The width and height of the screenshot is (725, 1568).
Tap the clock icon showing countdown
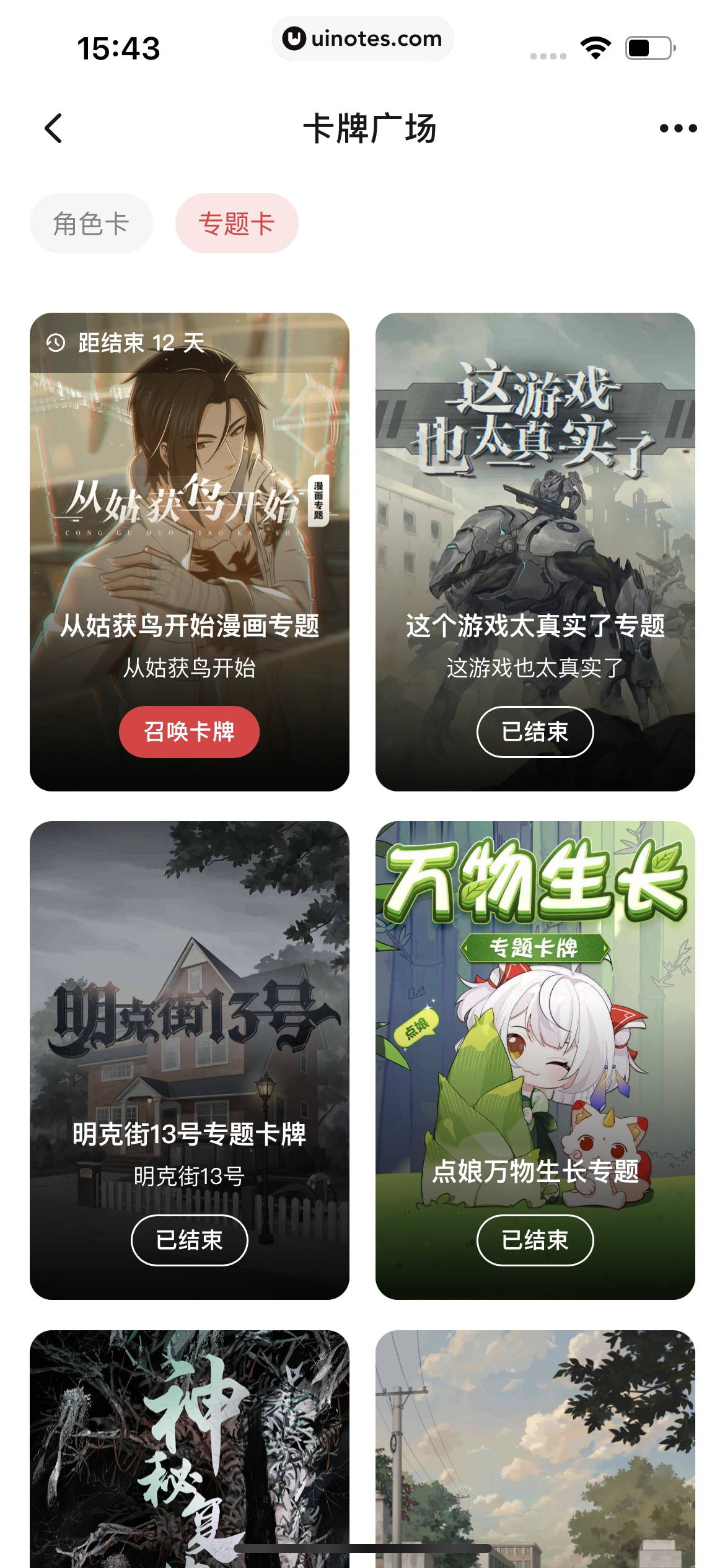point(56,341)
